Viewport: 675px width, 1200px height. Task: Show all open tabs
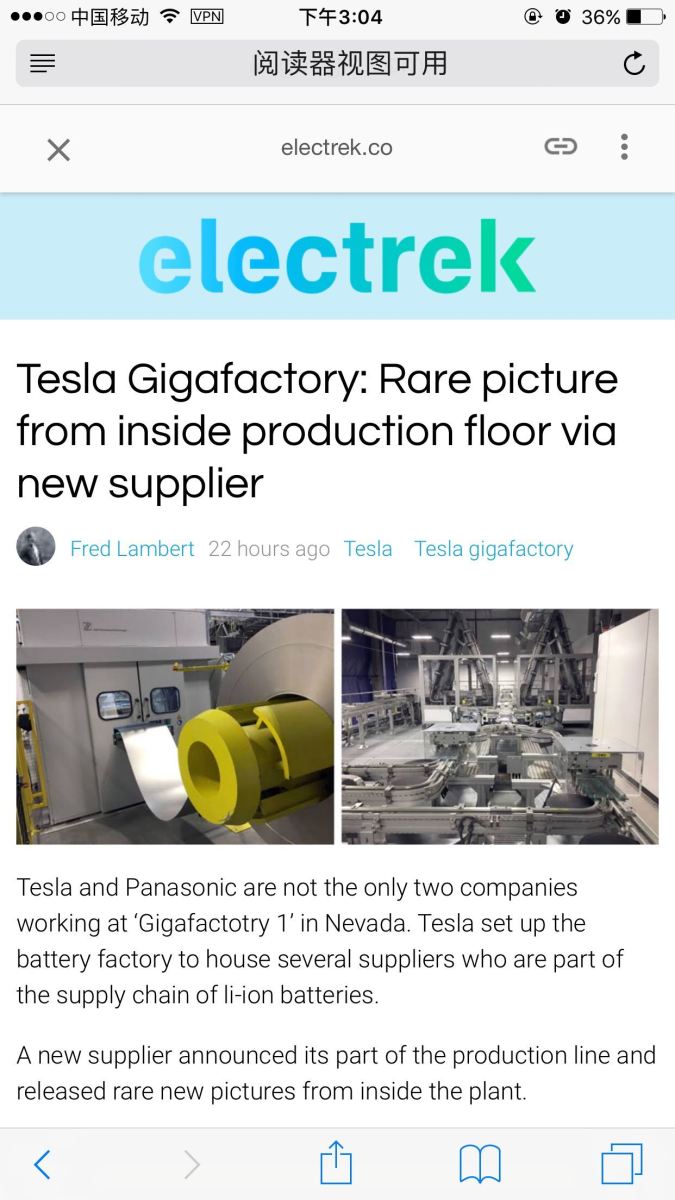tap(621, 1164)
